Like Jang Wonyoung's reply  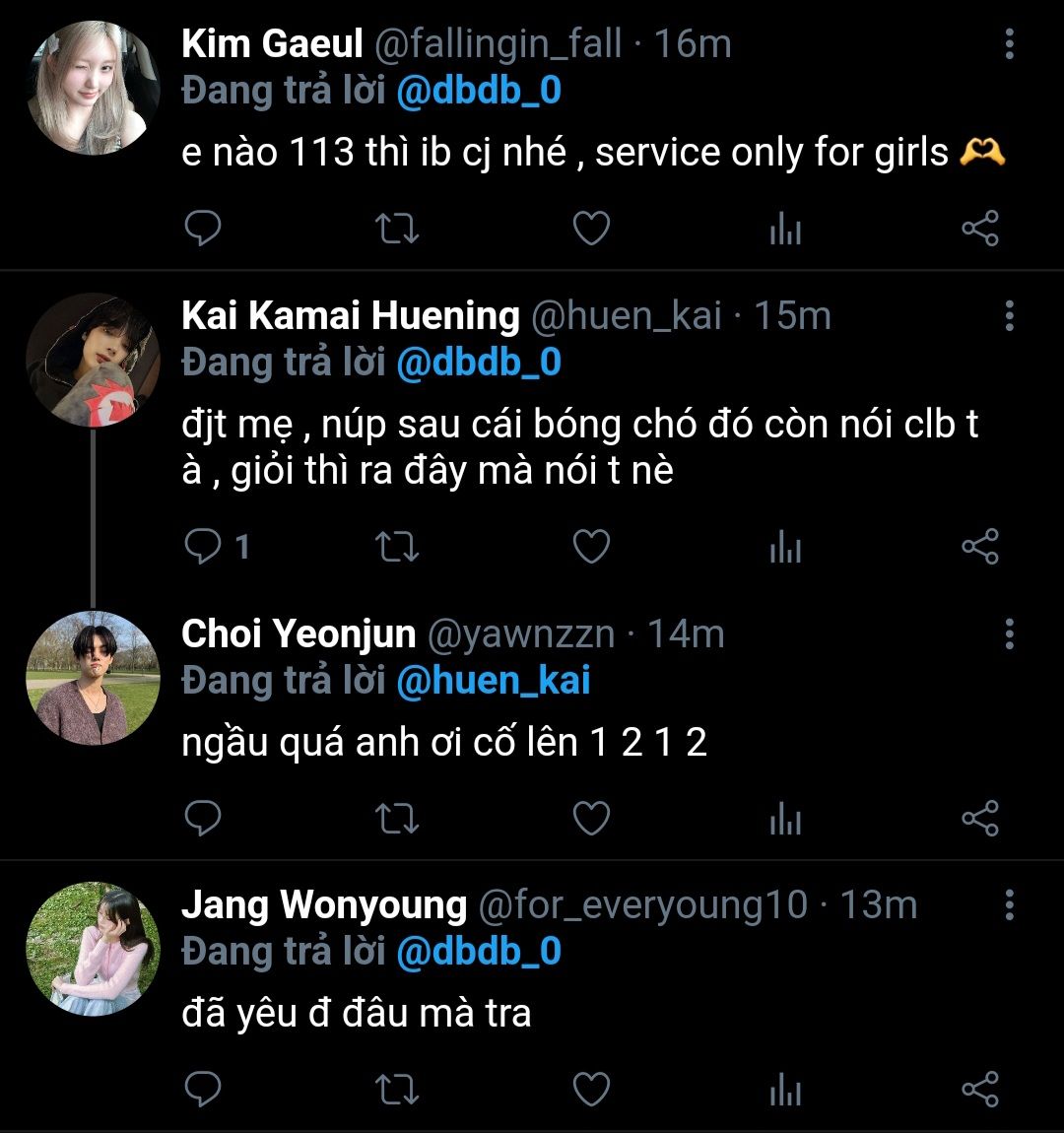tap(591, 1090)
